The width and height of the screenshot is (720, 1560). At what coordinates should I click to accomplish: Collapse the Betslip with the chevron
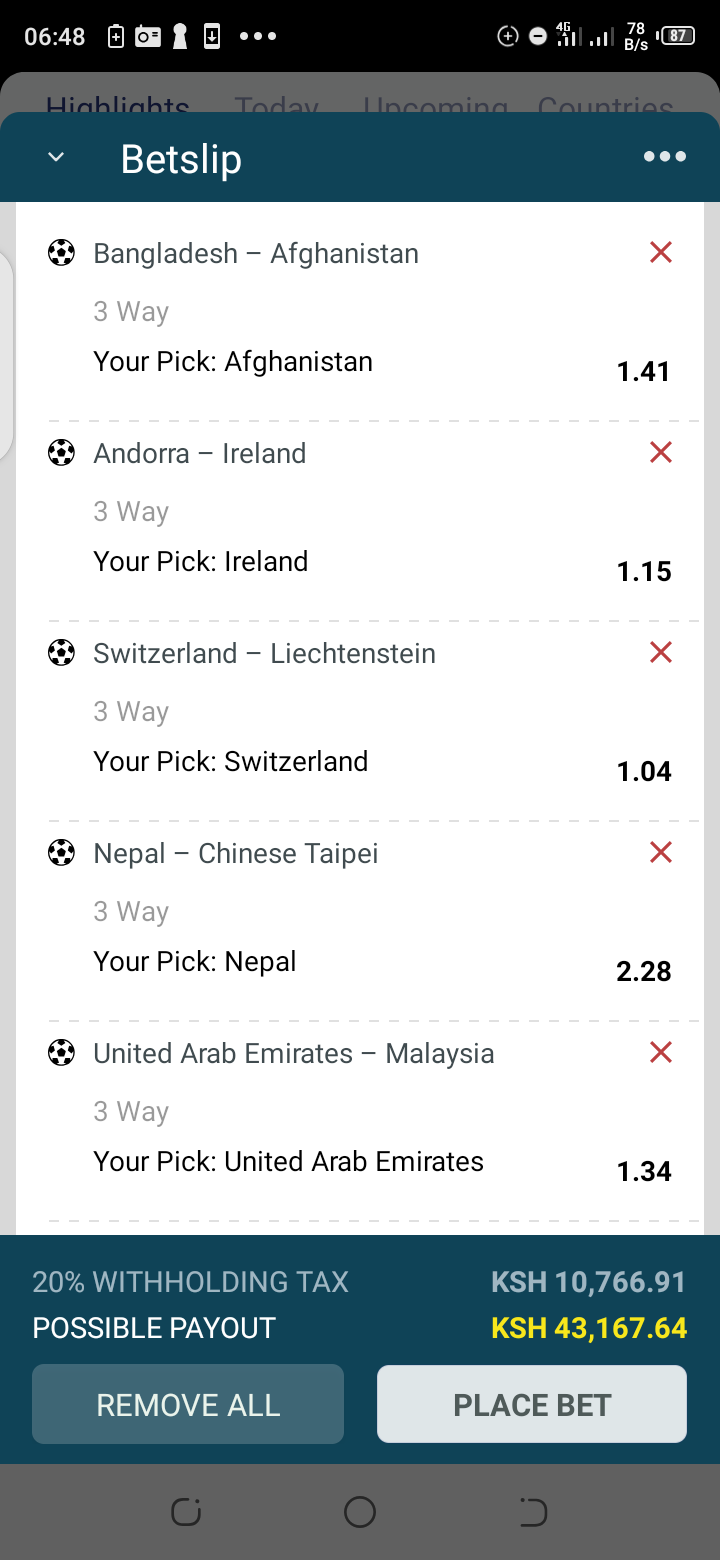click(57, 157)
